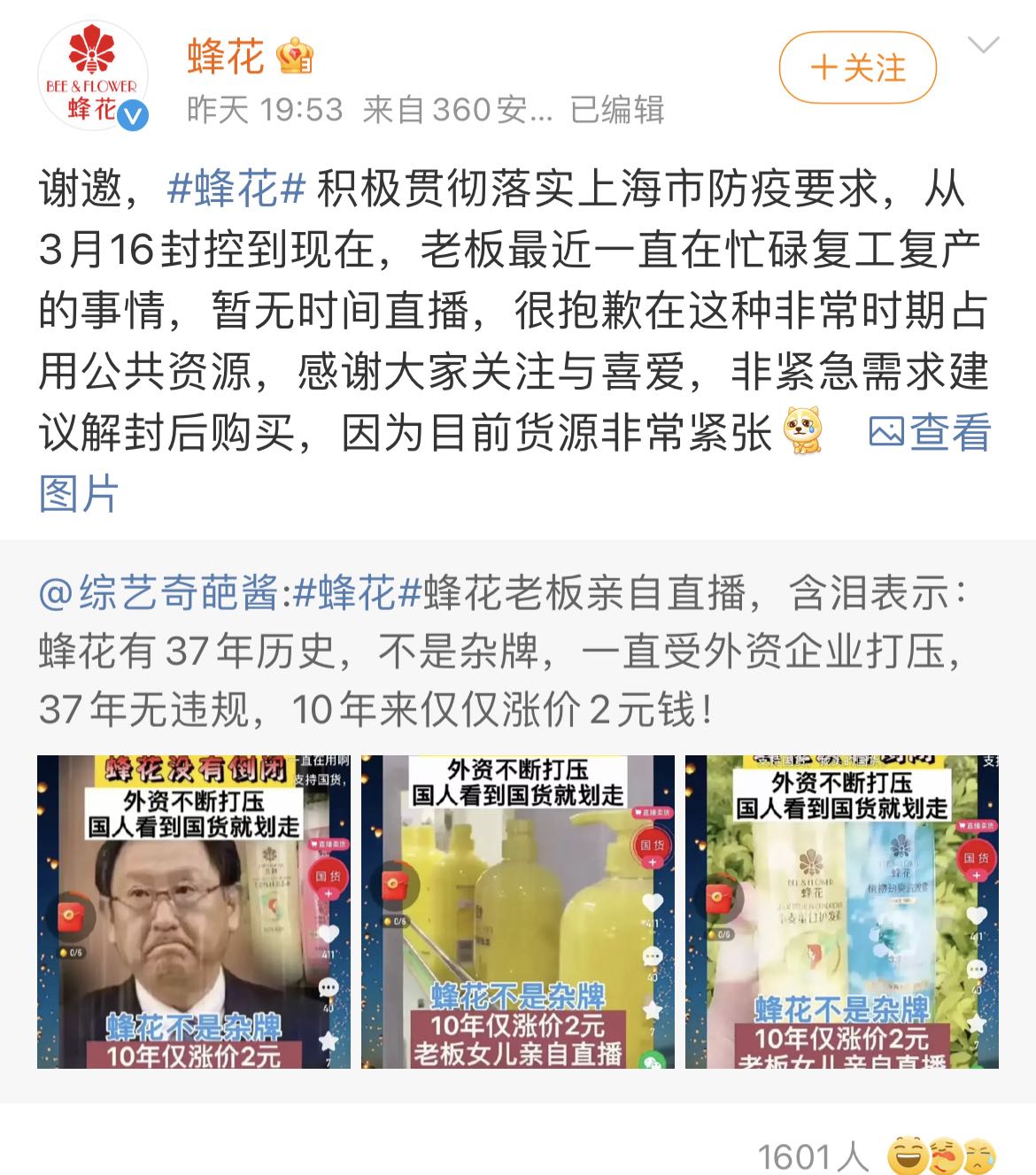Screen dimensions: 1036x1175
Task: Open the repost image of yellow pump bottles
Action: (x=518, y=912)
